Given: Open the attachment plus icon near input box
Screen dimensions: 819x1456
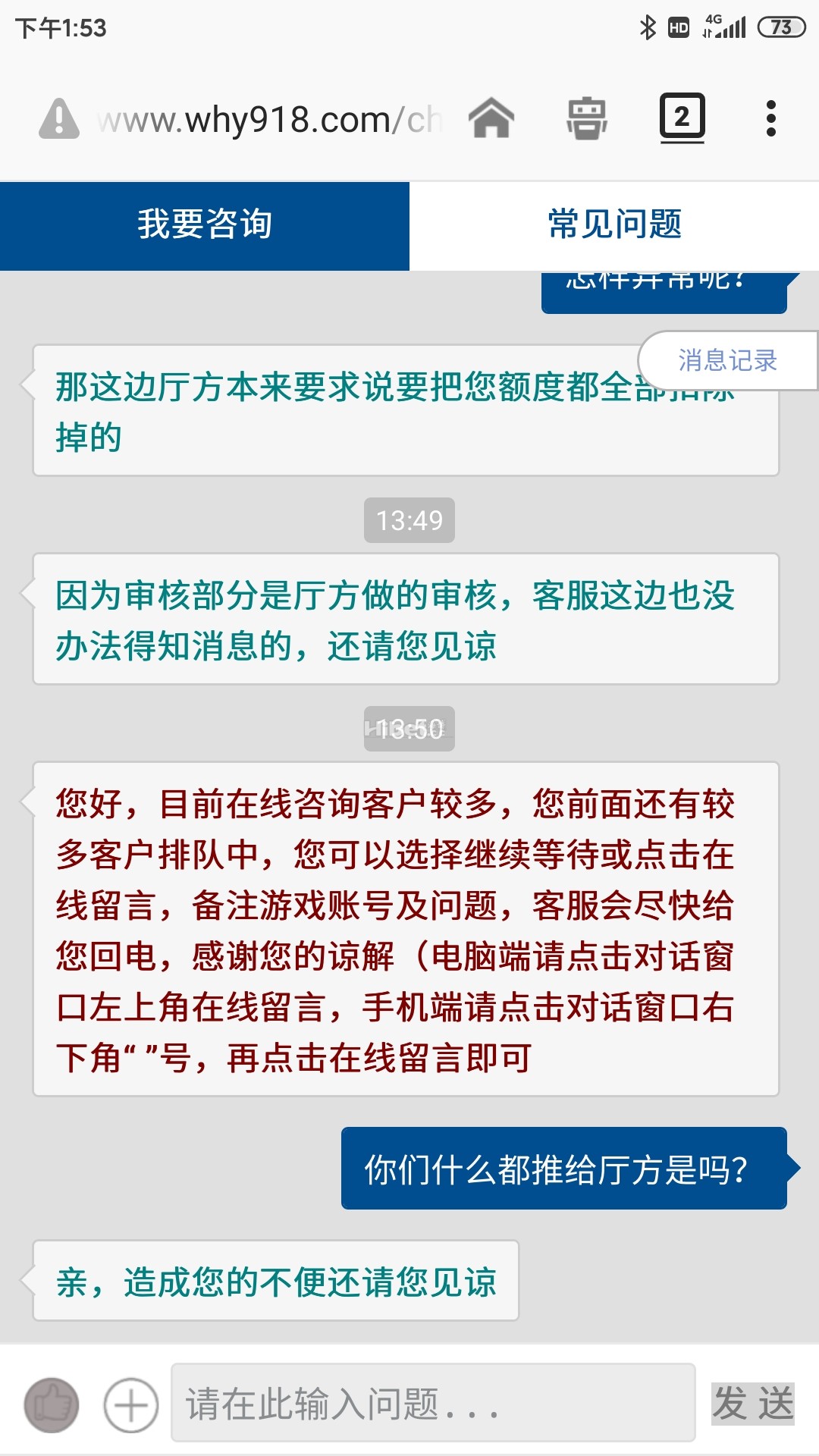Looking at the screenshot, I should pos(130,1405).
